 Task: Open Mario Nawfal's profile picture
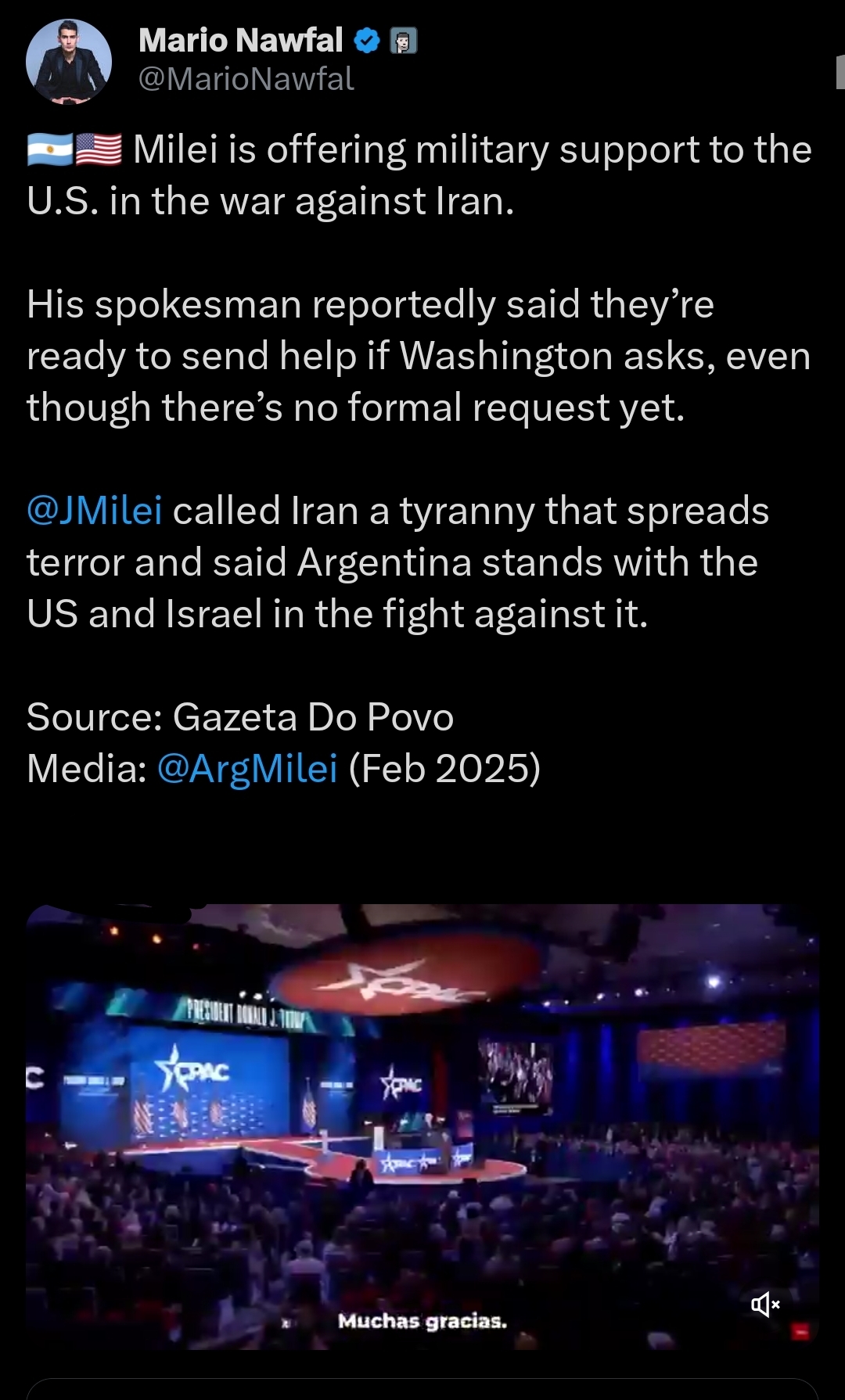[69, 62]
